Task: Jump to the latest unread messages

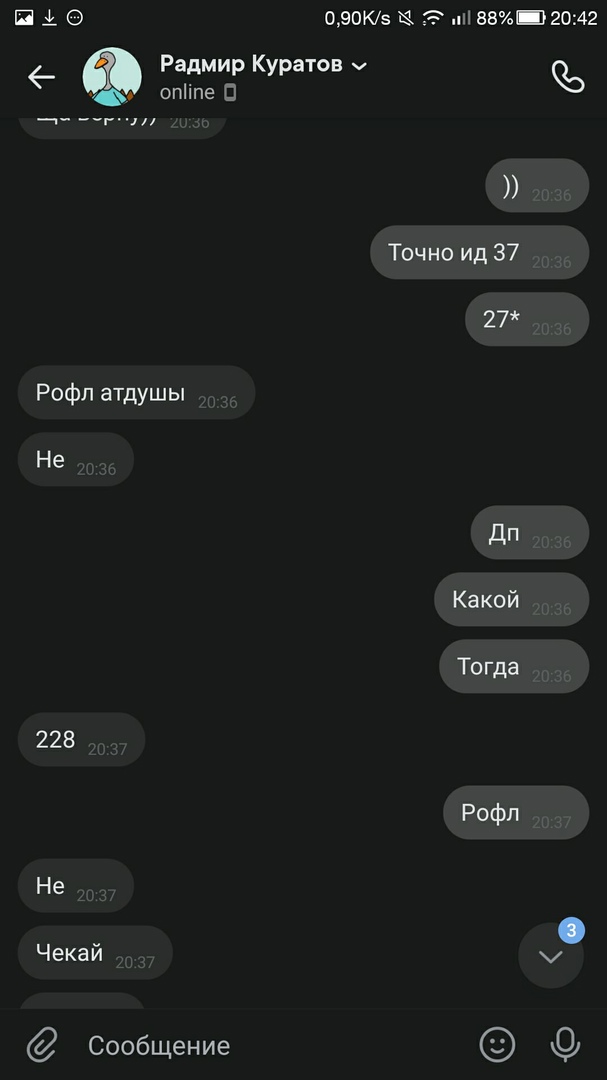Action: tap(551, 956)
